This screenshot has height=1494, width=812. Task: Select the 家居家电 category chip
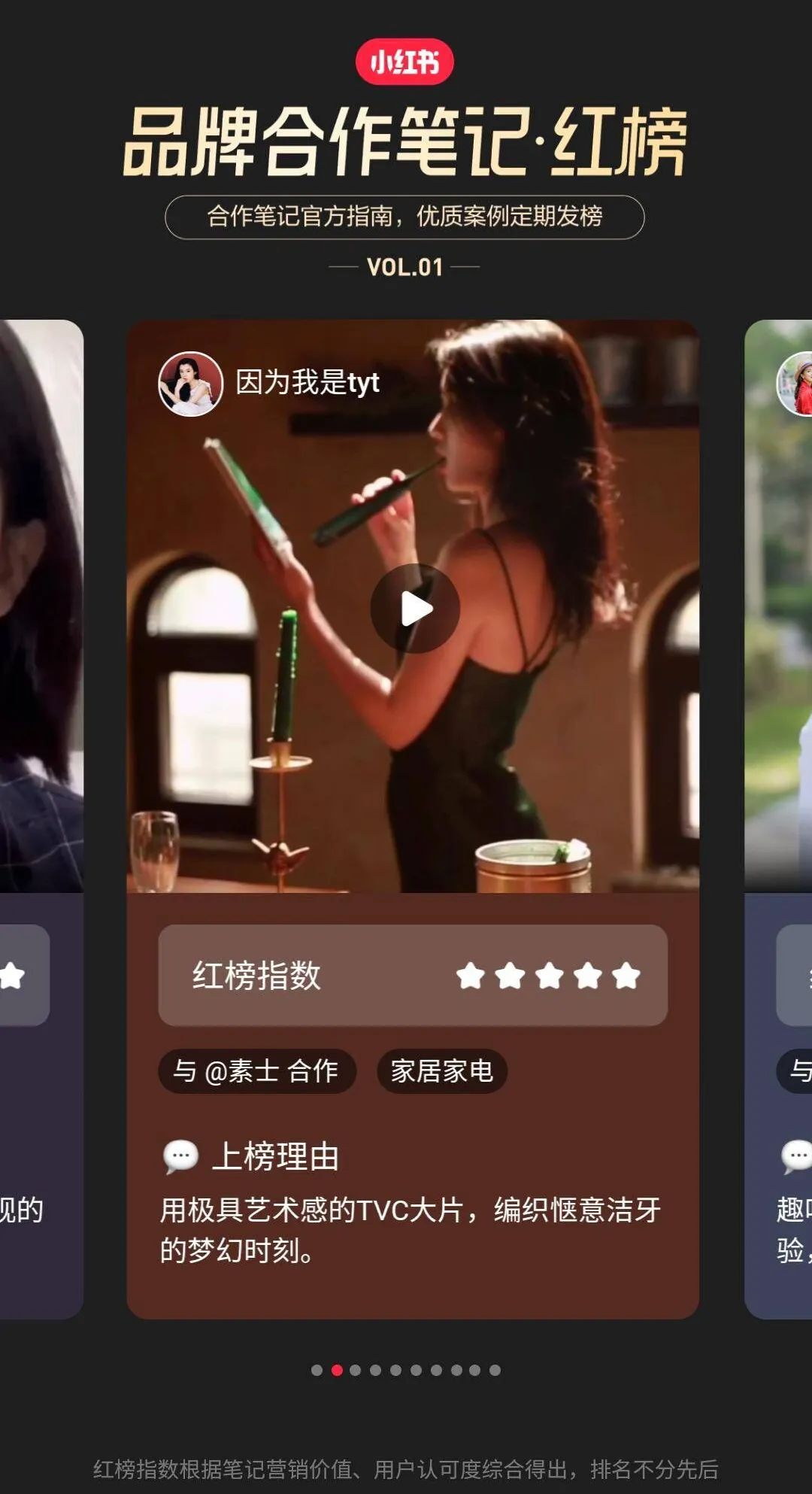point(441,1070)
